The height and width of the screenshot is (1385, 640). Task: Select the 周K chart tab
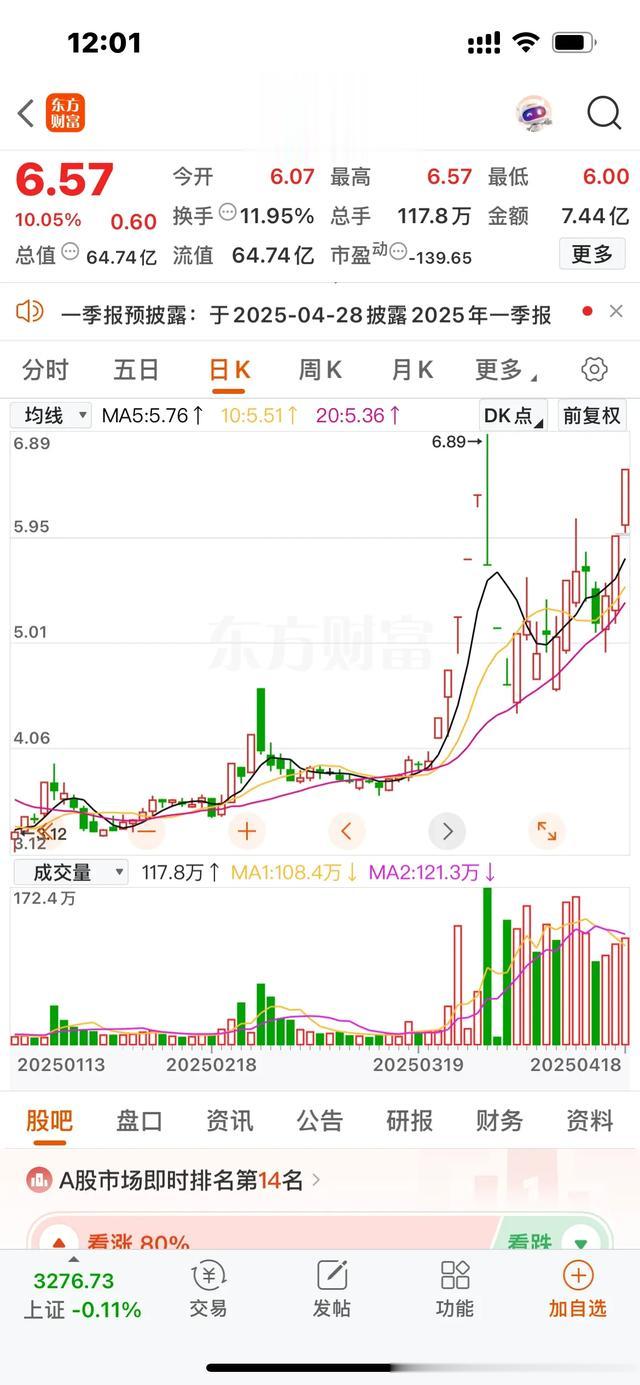click(320, 370)
